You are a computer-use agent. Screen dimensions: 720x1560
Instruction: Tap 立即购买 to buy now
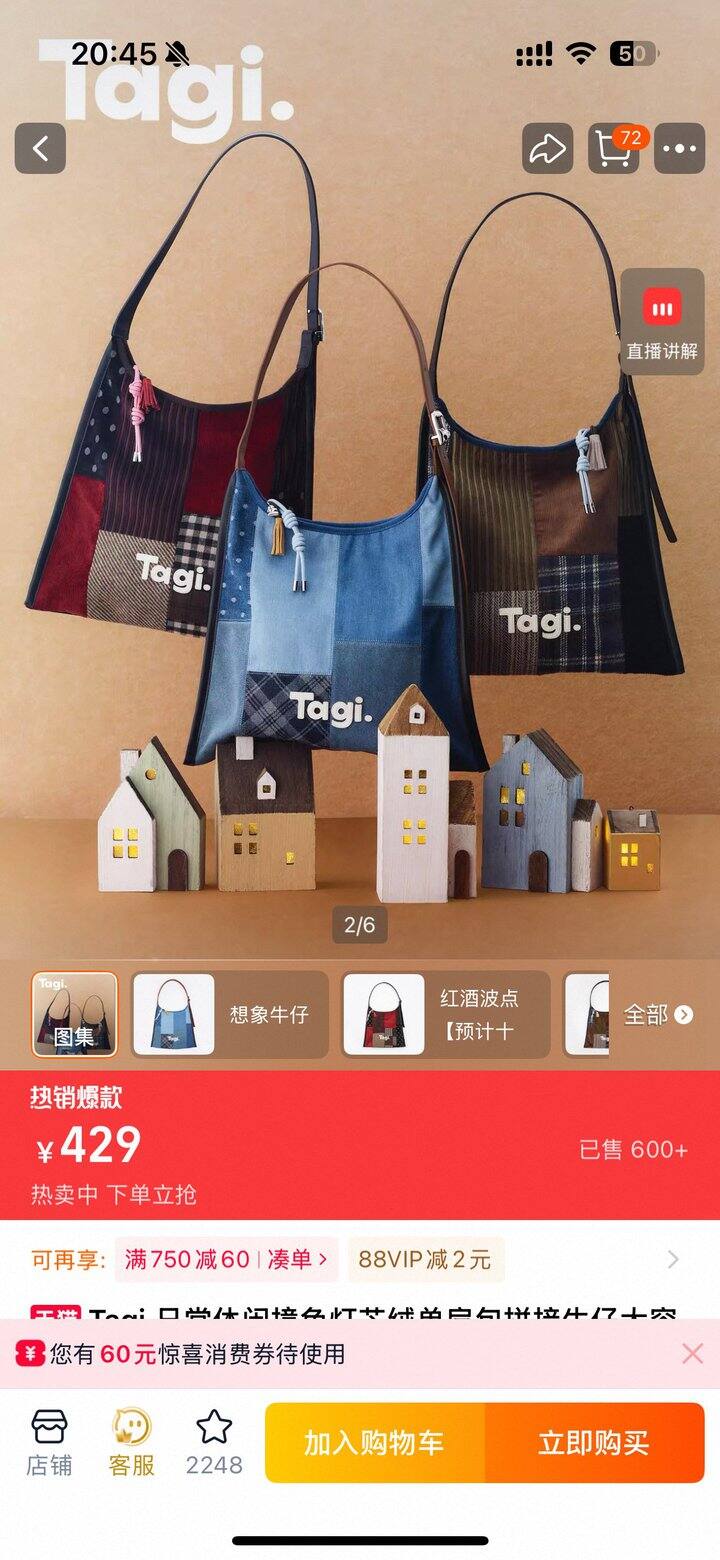594,1443
